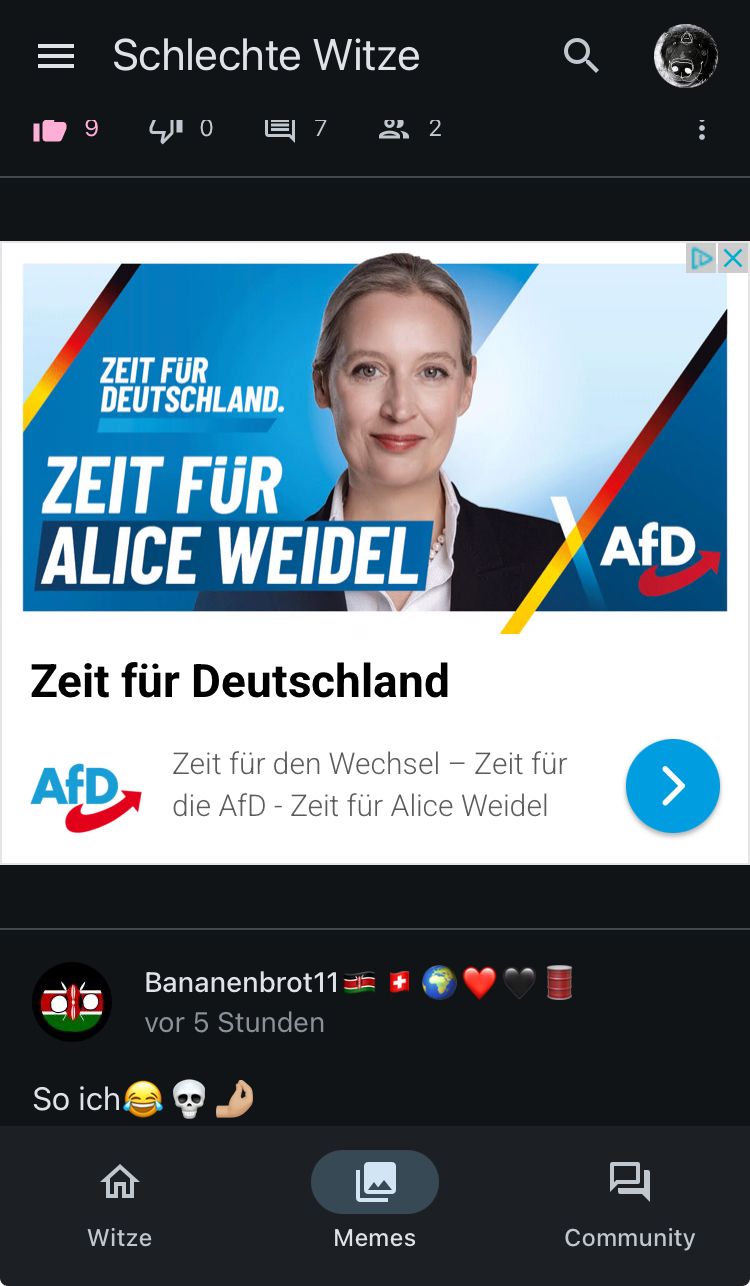Like the post with thumbs up
Viewport: 750px width, 1286px height.
pyautogui.click(x=50, y=129)
